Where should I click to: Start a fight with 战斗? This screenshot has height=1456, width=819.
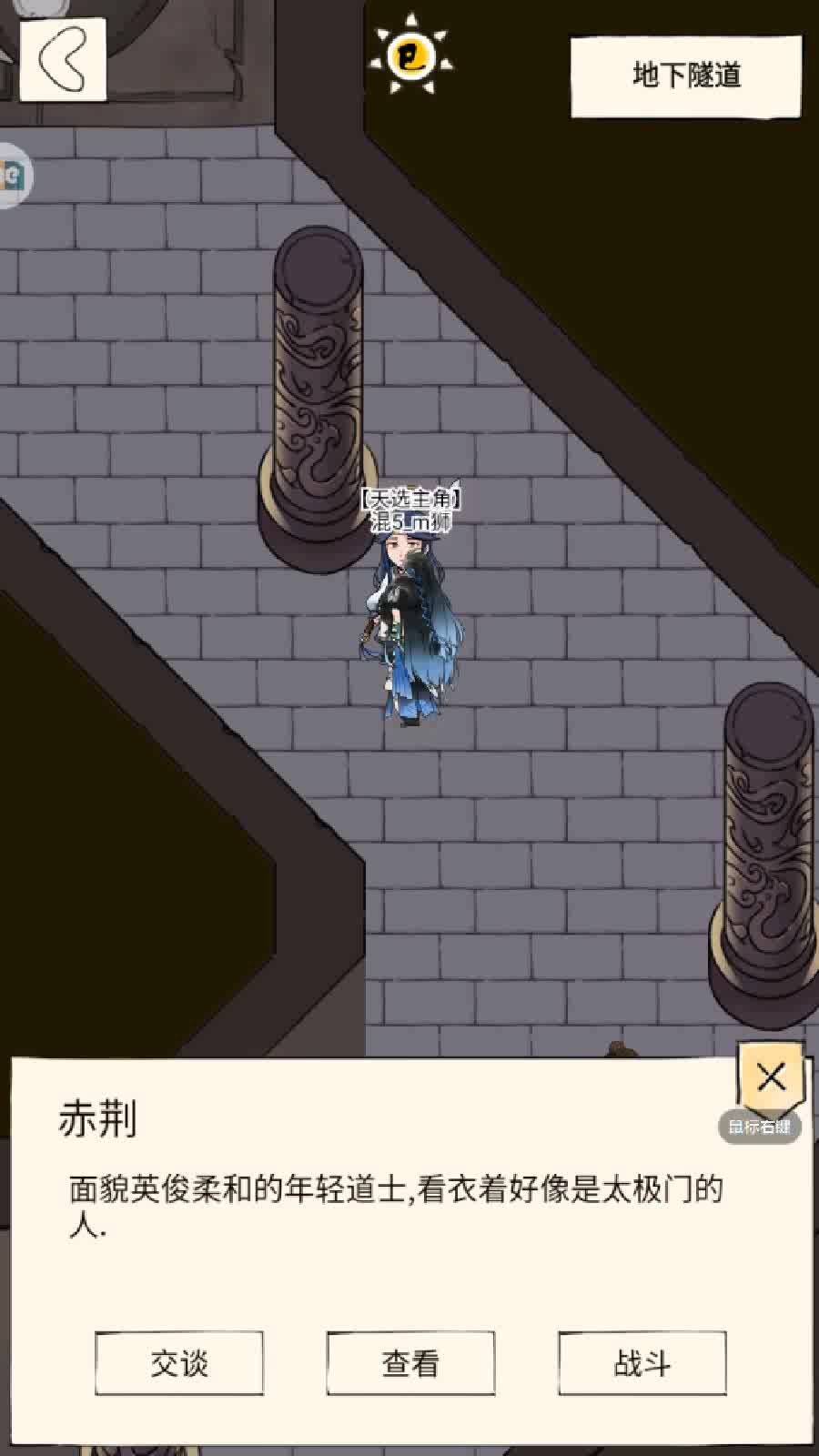[x=642, y=1363]
